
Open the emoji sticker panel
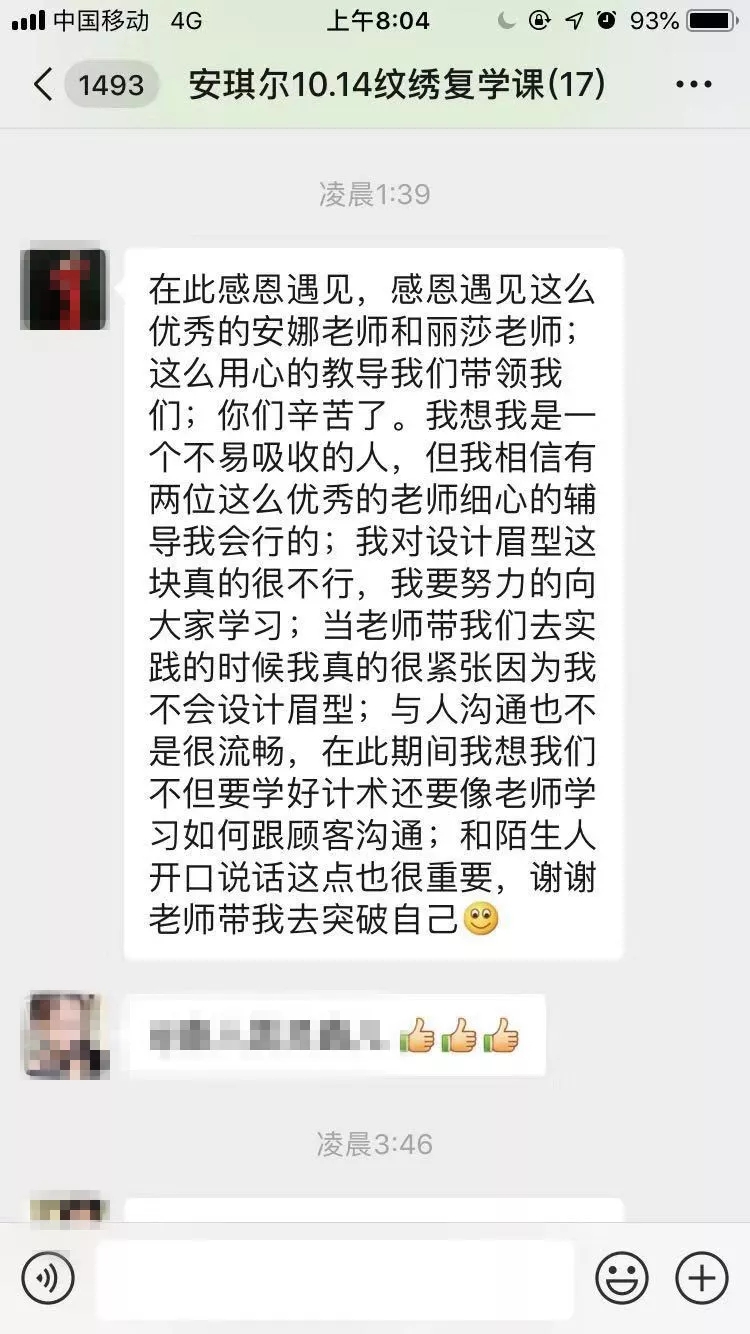click(x=622, y=1278)
